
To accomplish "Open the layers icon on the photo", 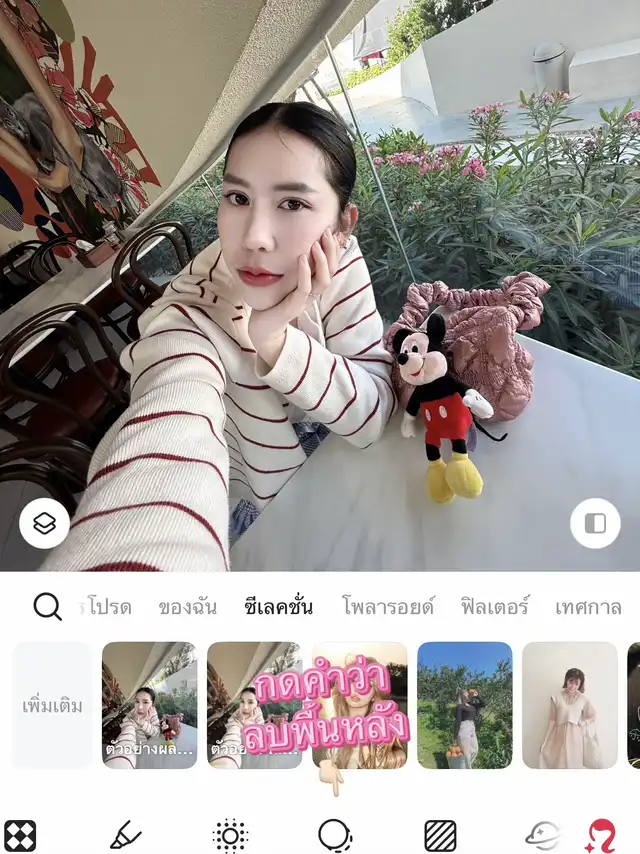I will (44, 523).
